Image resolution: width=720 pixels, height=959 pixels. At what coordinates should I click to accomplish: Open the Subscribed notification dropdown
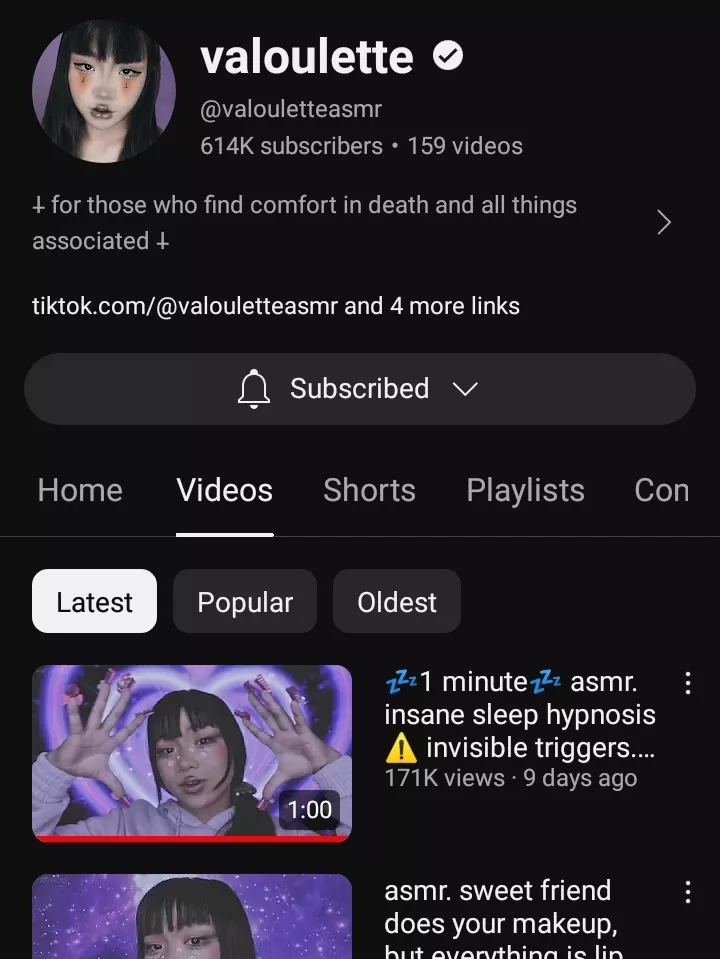tap(359, 389)
